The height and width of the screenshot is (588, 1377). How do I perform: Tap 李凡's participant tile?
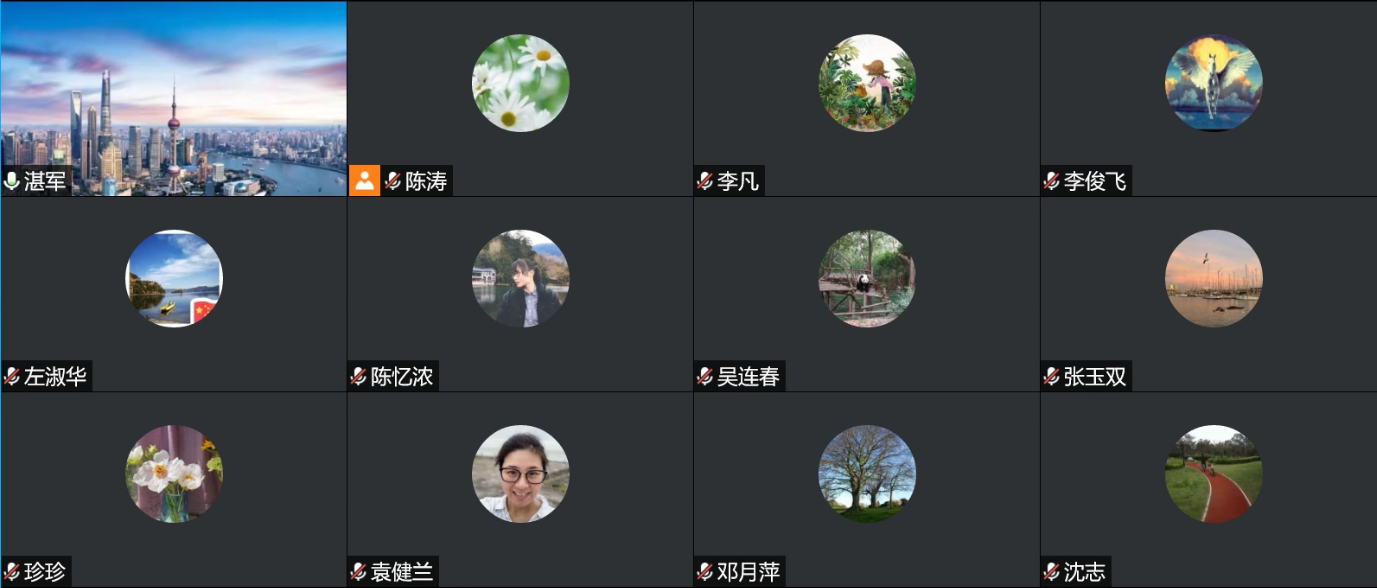click(866, 98)
